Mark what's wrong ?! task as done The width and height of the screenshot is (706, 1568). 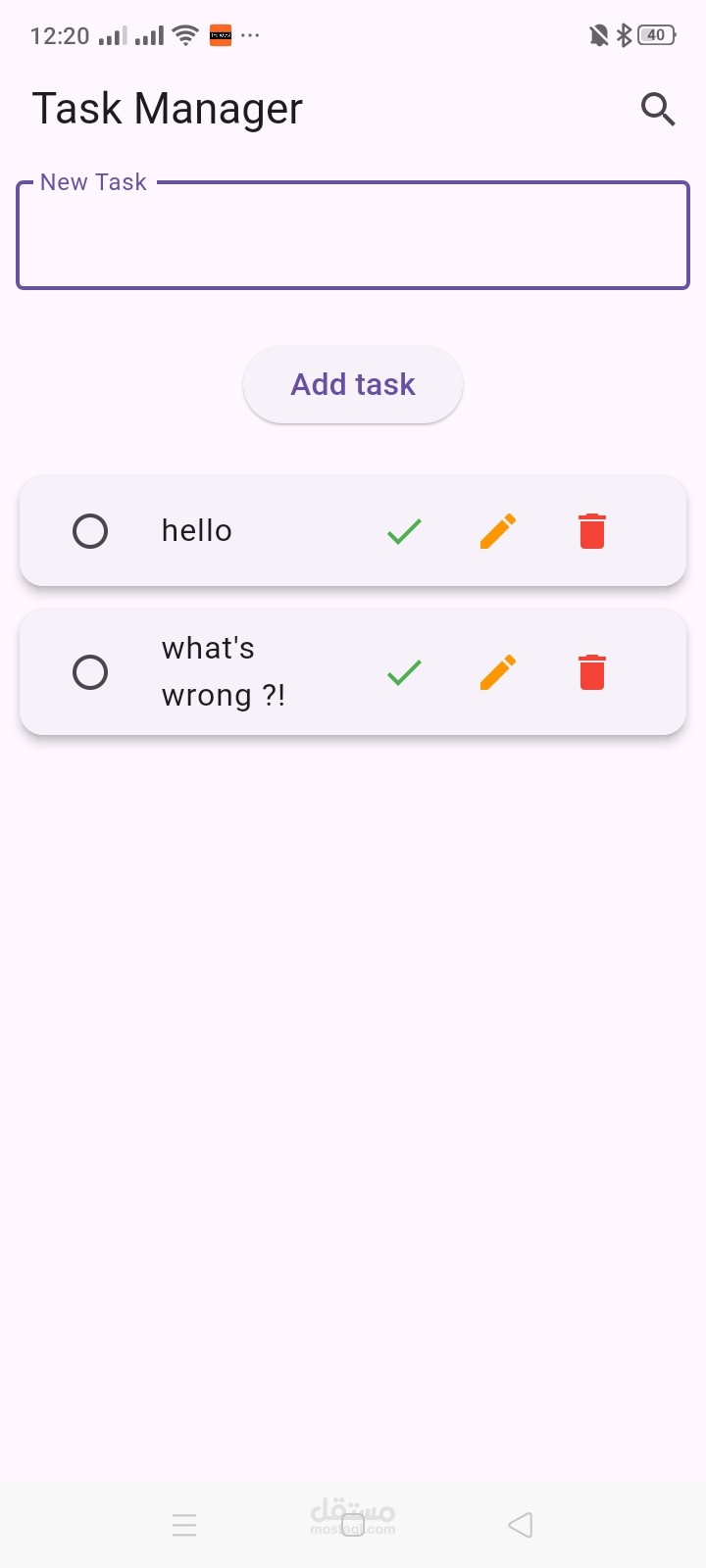click(404, 672)
